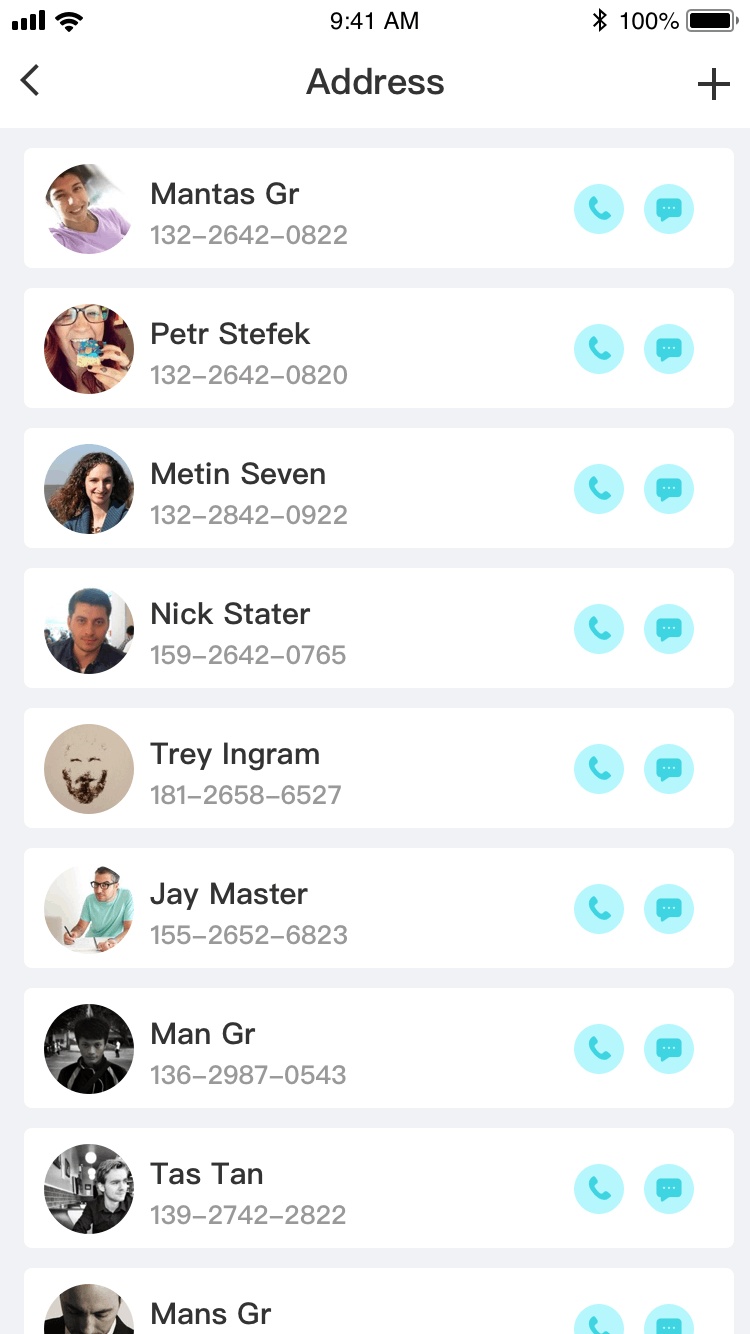The width and height of the screenshot is (750, 1334).
Task: Send a message to Mantas Gr
Action: (669, 209)
